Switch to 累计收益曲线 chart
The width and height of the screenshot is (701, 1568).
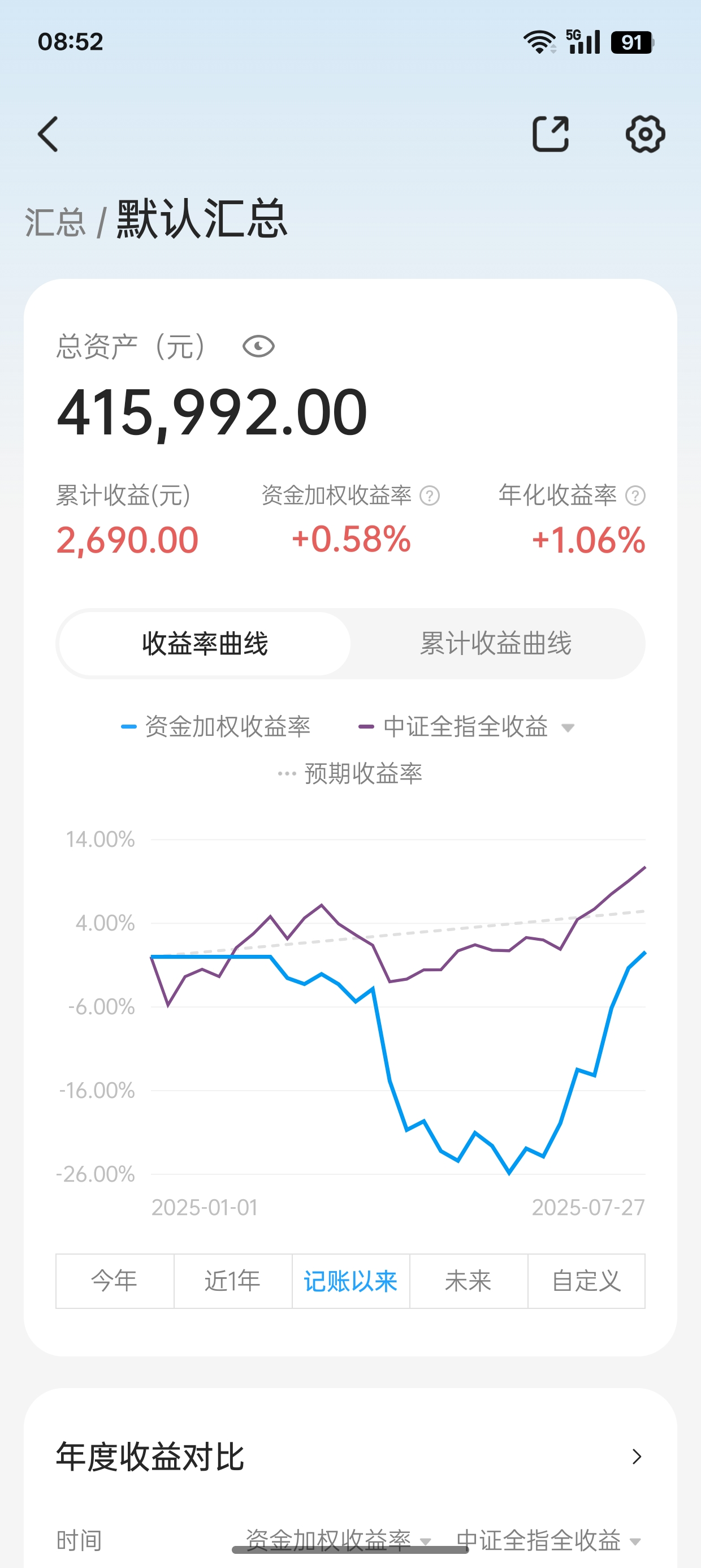(x=496, y=644)
